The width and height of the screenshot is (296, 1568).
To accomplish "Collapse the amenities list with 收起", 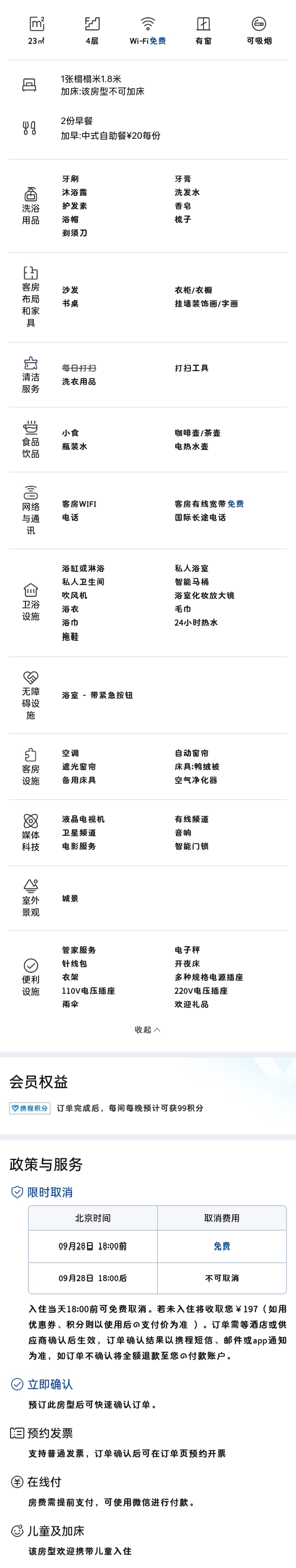I will (x=148, y=1029).
